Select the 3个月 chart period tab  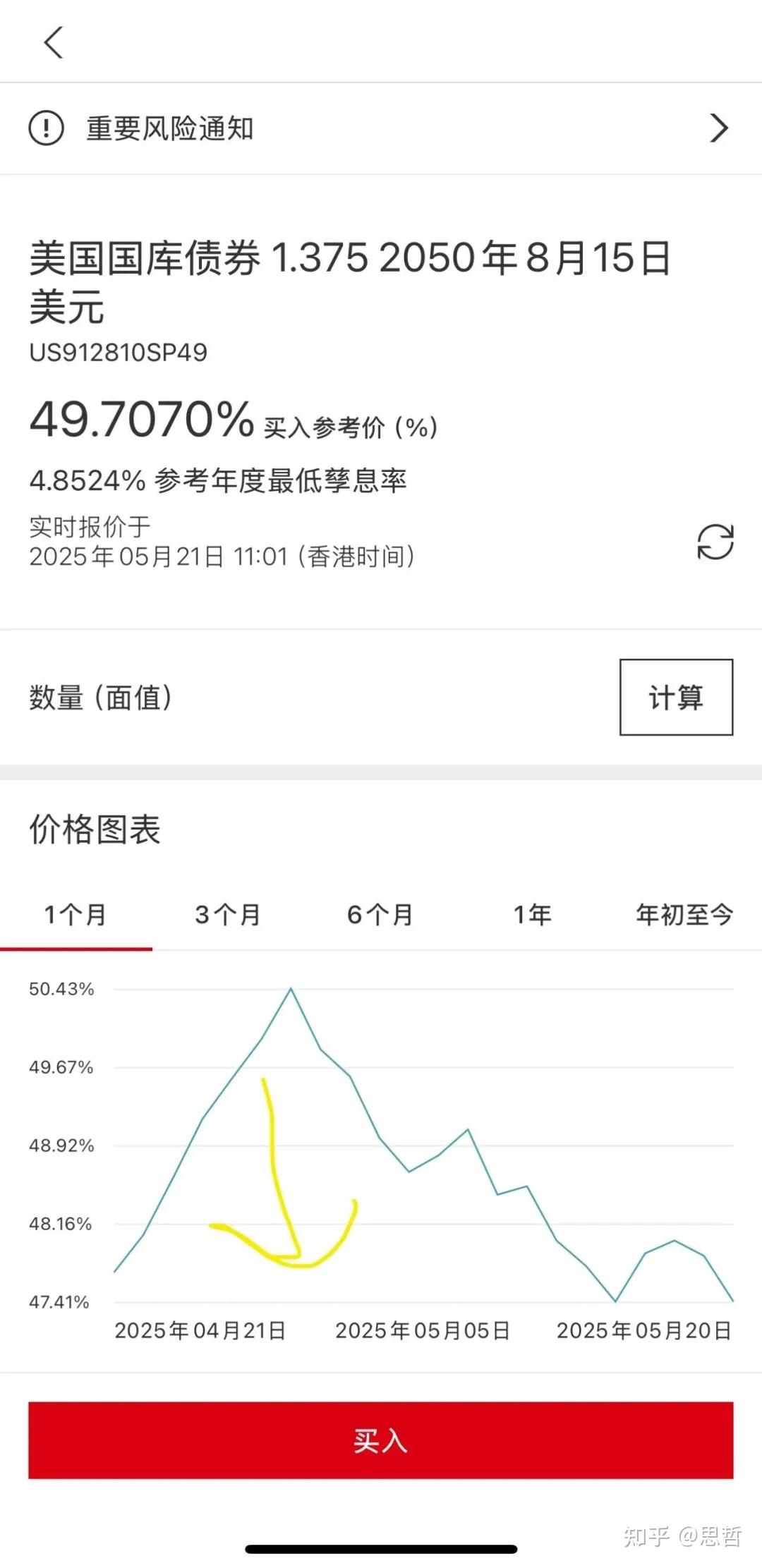(x=227, y=914)
